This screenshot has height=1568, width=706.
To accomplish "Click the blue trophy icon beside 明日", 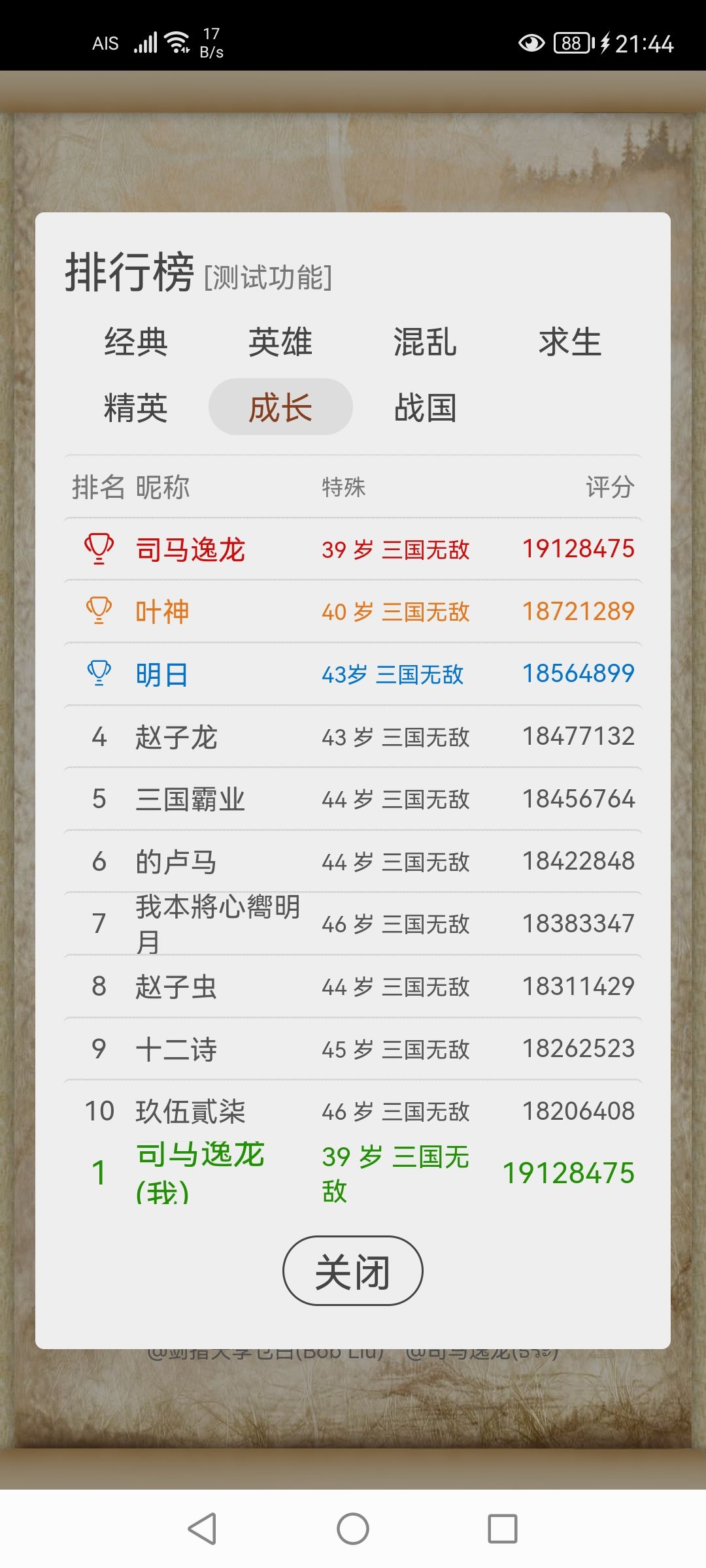I will [99, 674].
